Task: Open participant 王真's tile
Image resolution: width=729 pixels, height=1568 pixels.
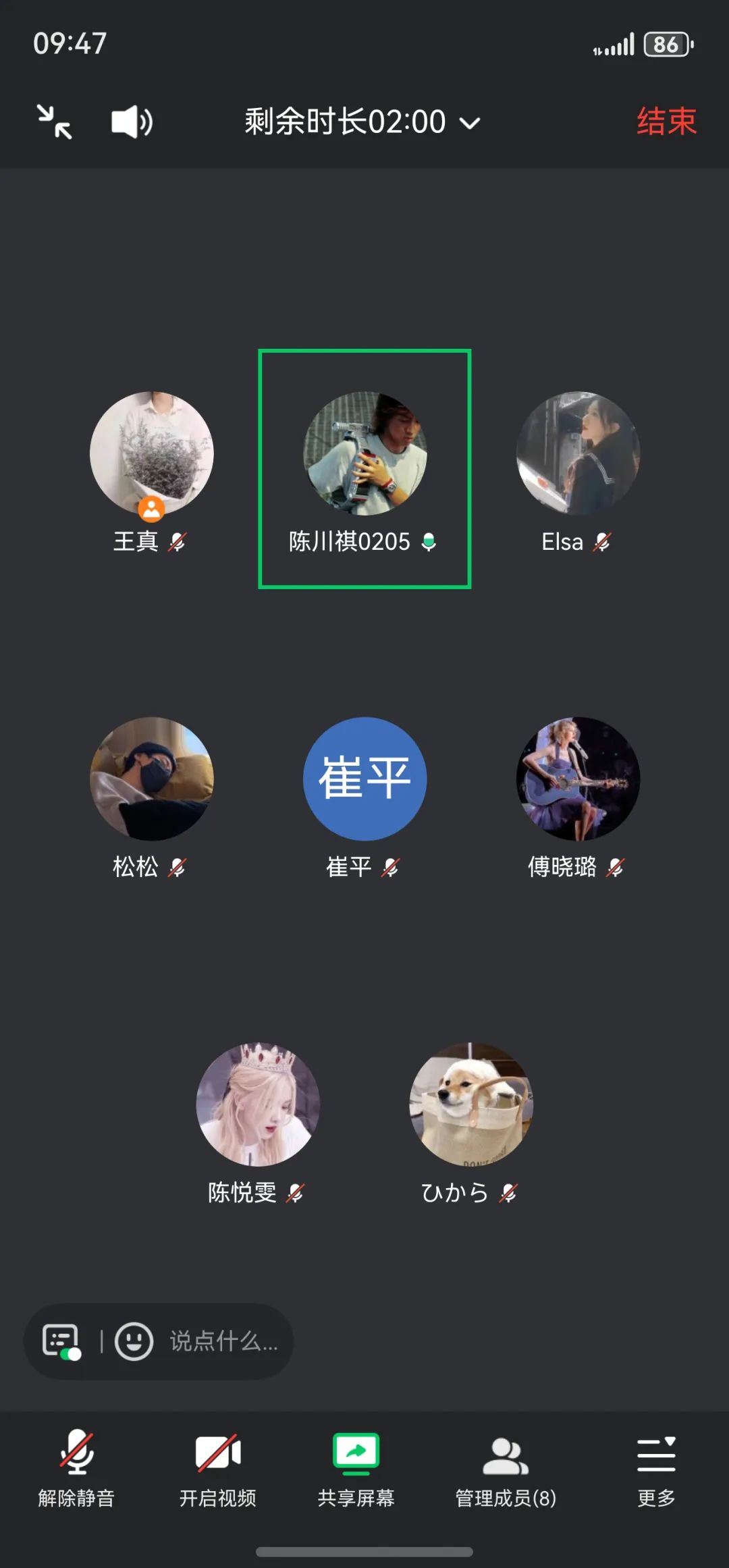Action: 152,453
